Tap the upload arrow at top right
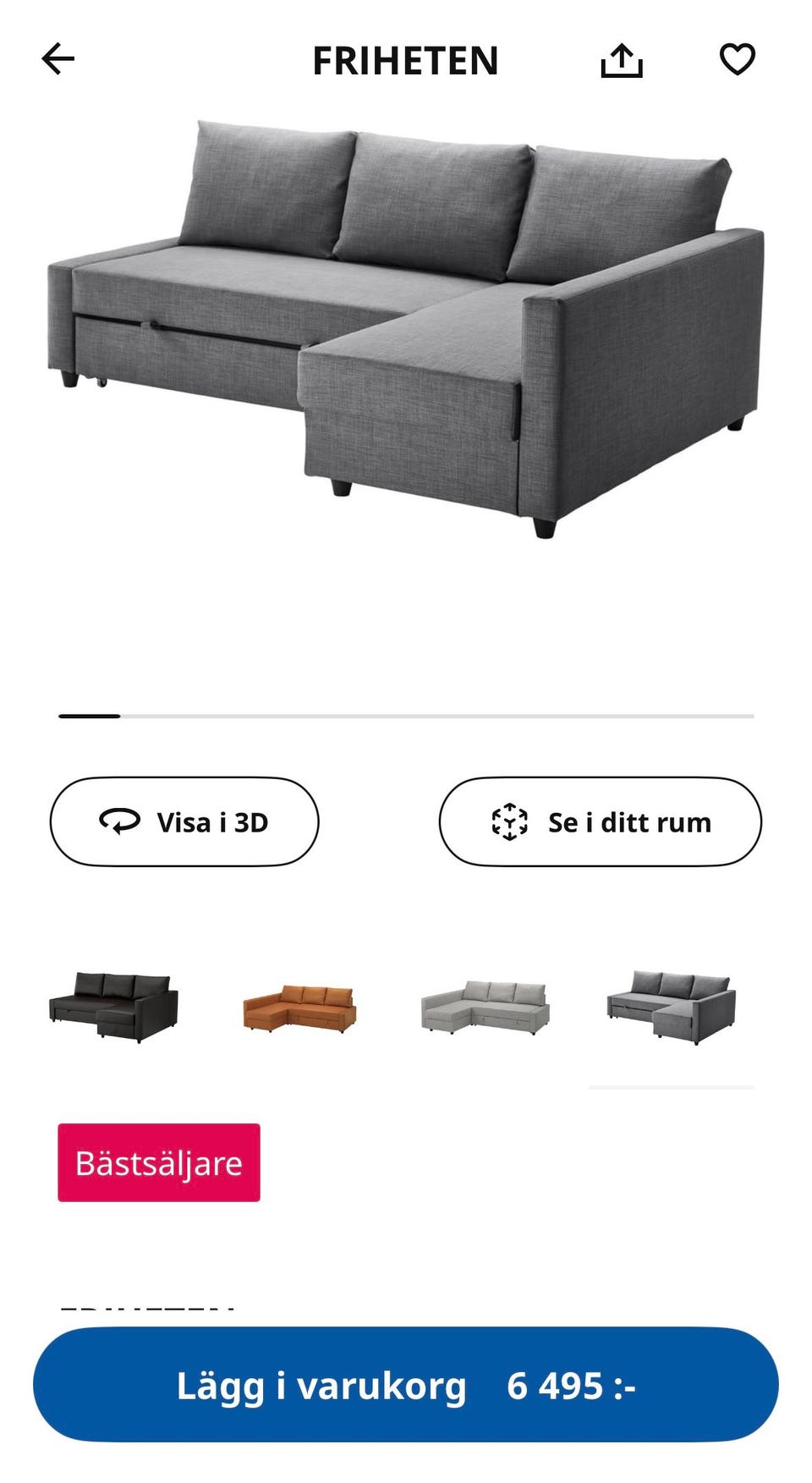 click(x=623, y=60)
